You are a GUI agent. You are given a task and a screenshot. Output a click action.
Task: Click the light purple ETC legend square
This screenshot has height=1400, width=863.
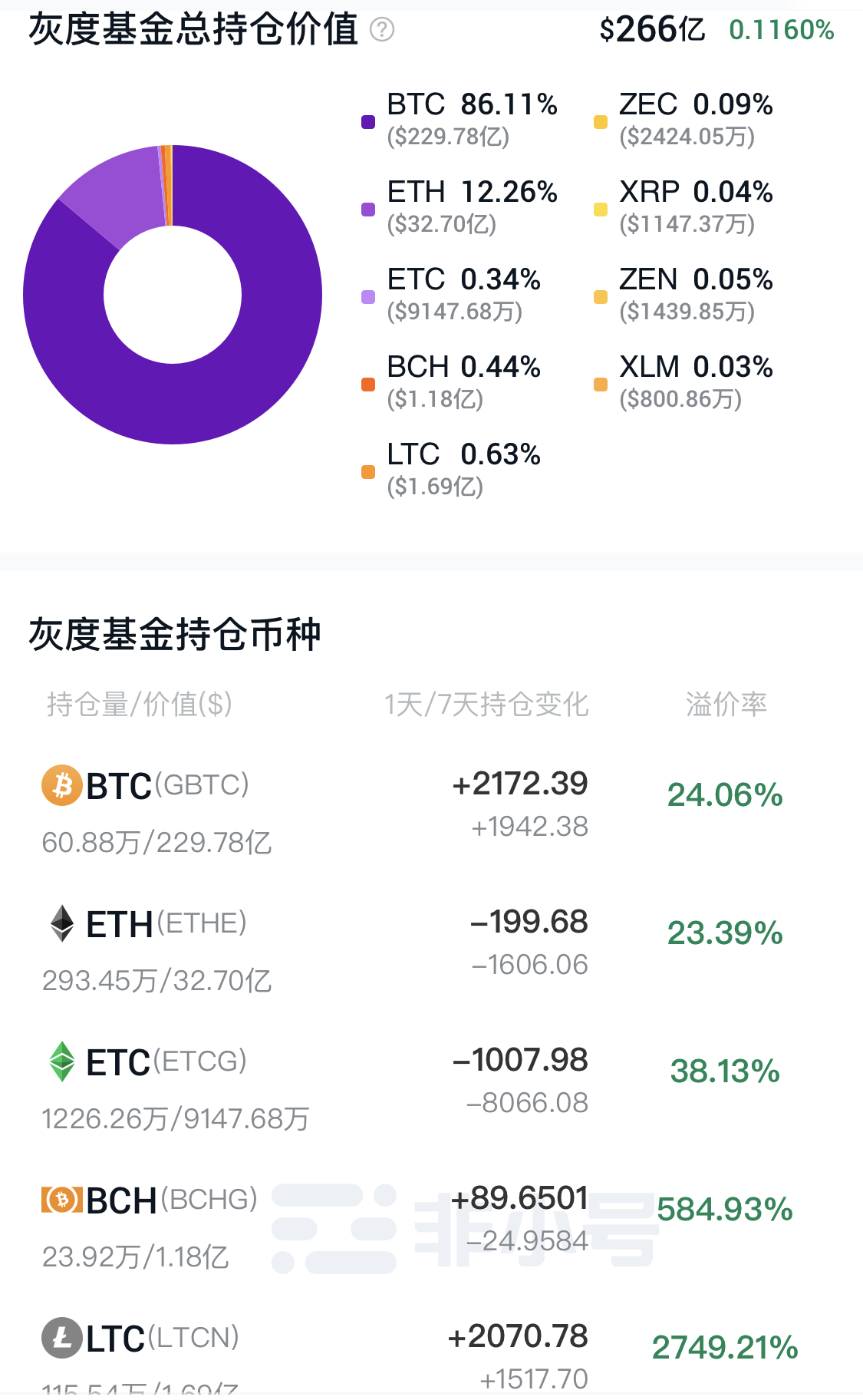coord(367,296)
